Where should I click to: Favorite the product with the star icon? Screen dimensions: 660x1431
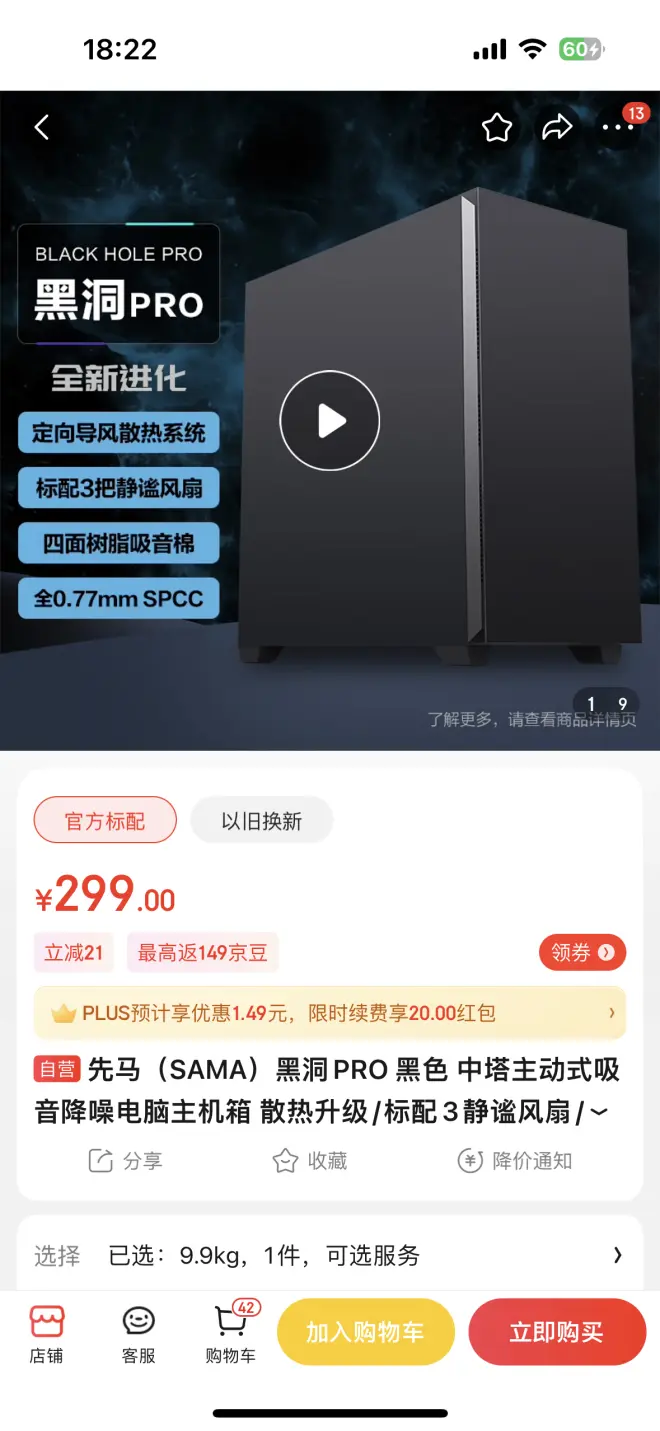497,127
